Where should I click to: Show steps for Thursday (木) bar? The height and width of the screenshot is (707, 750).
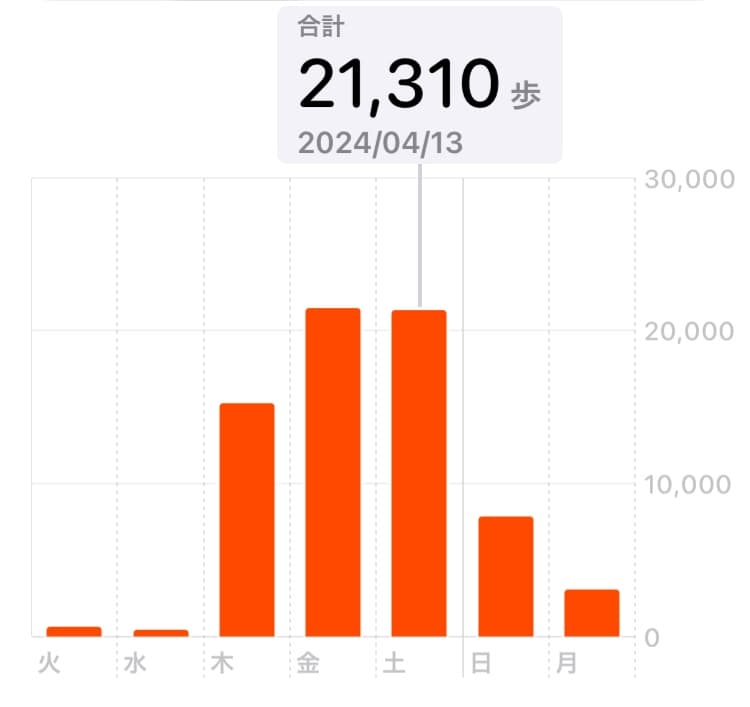tap(246, 520)
